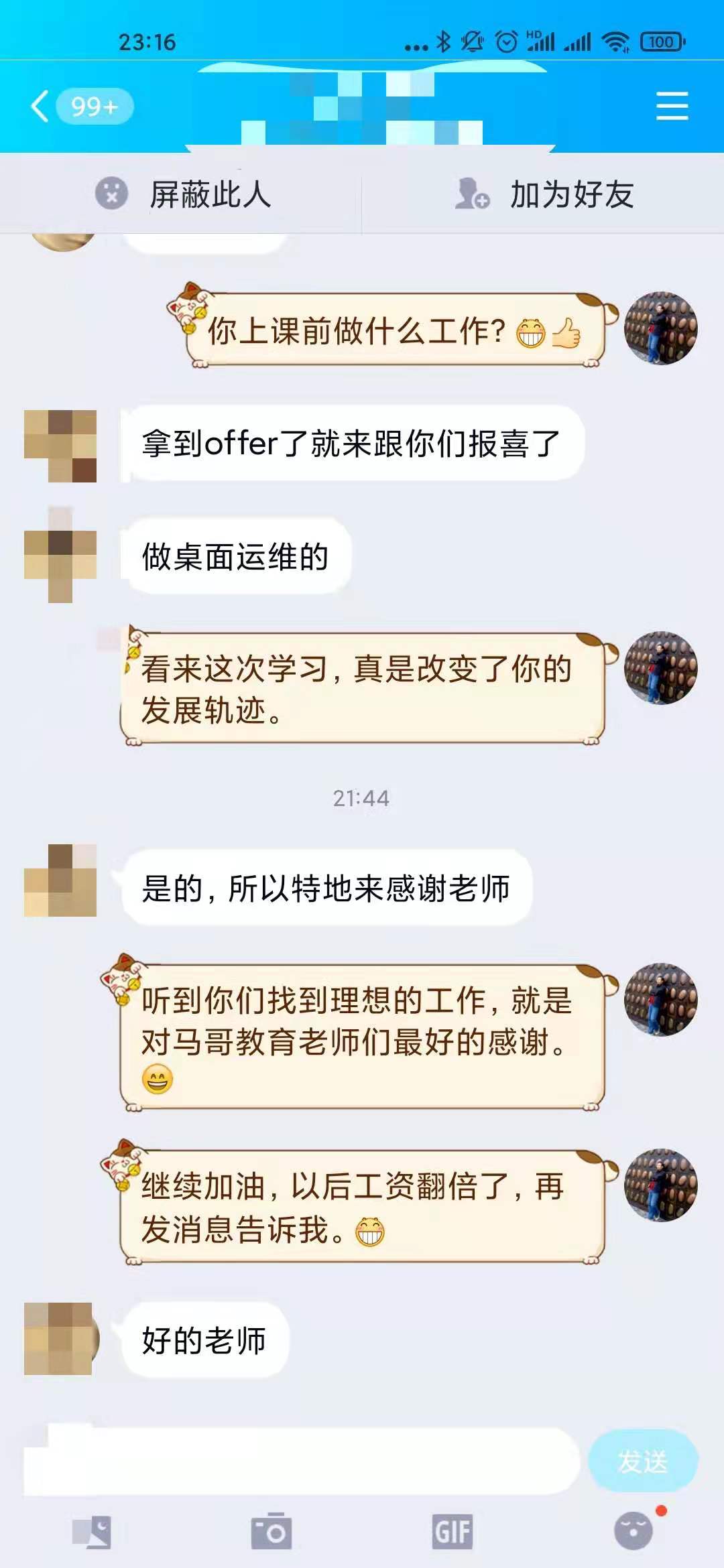
Task: Open the photo gallery picker
Action: [x=92, y=1532]
